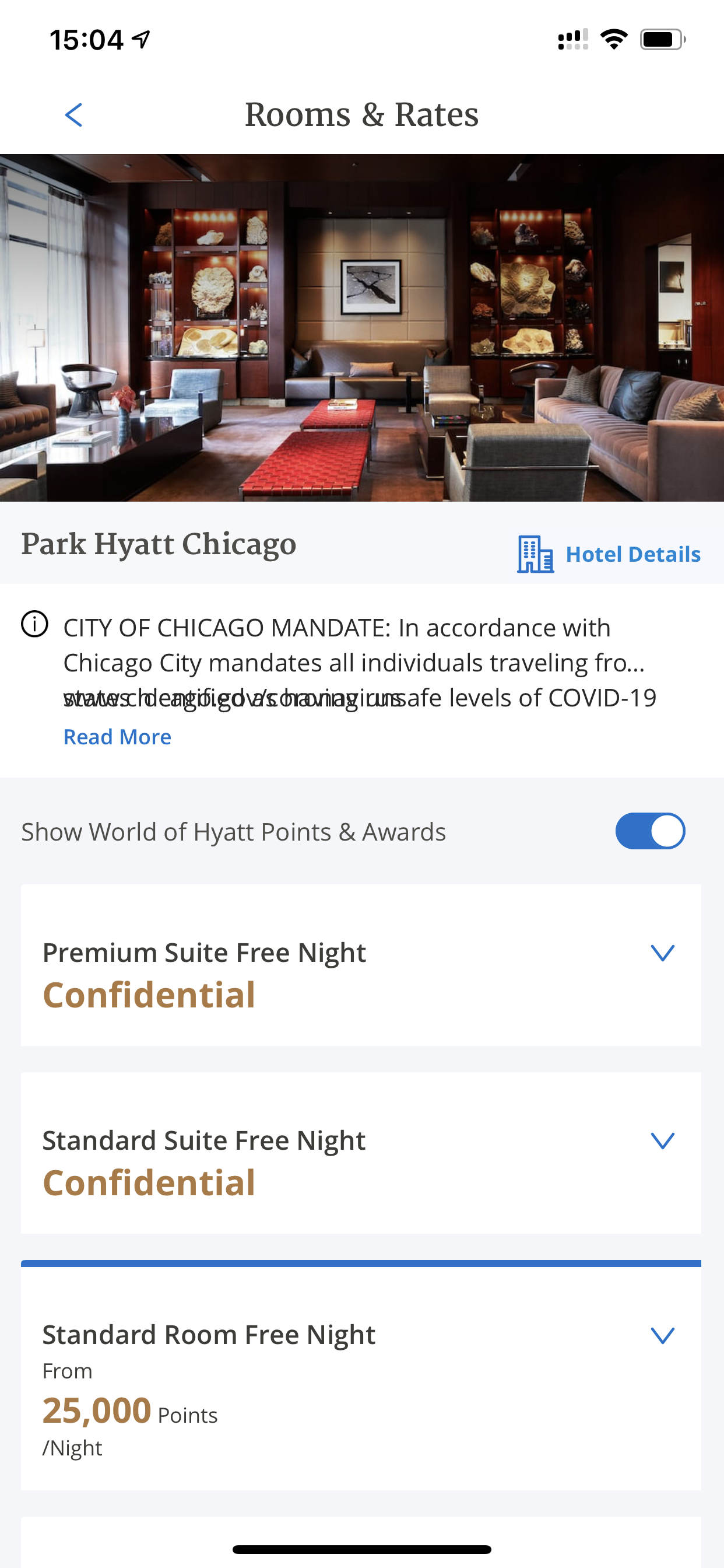724x1568 pixels.
Task: Open the Park Hyatt Chicago hotel photo
Action: pos(362,327)
